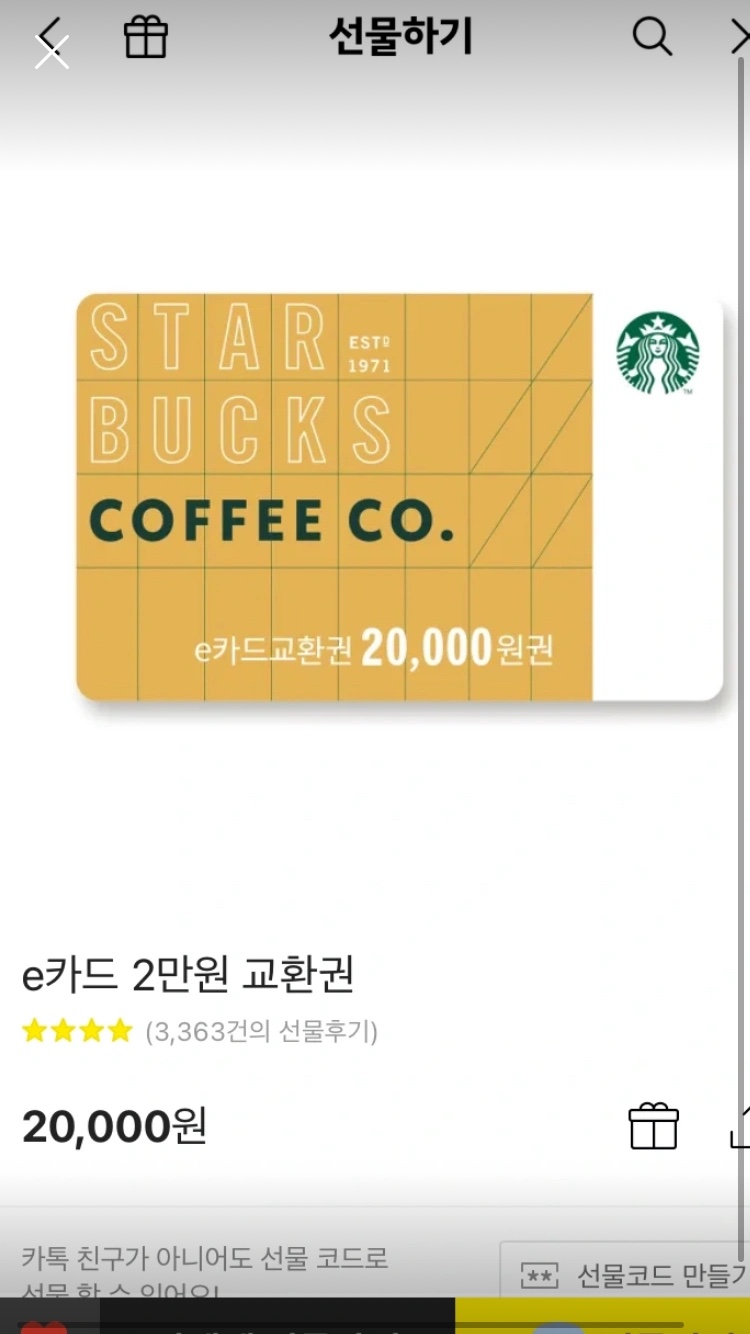
Task: Open the Starbucks e-card product image
Action: 399,497
